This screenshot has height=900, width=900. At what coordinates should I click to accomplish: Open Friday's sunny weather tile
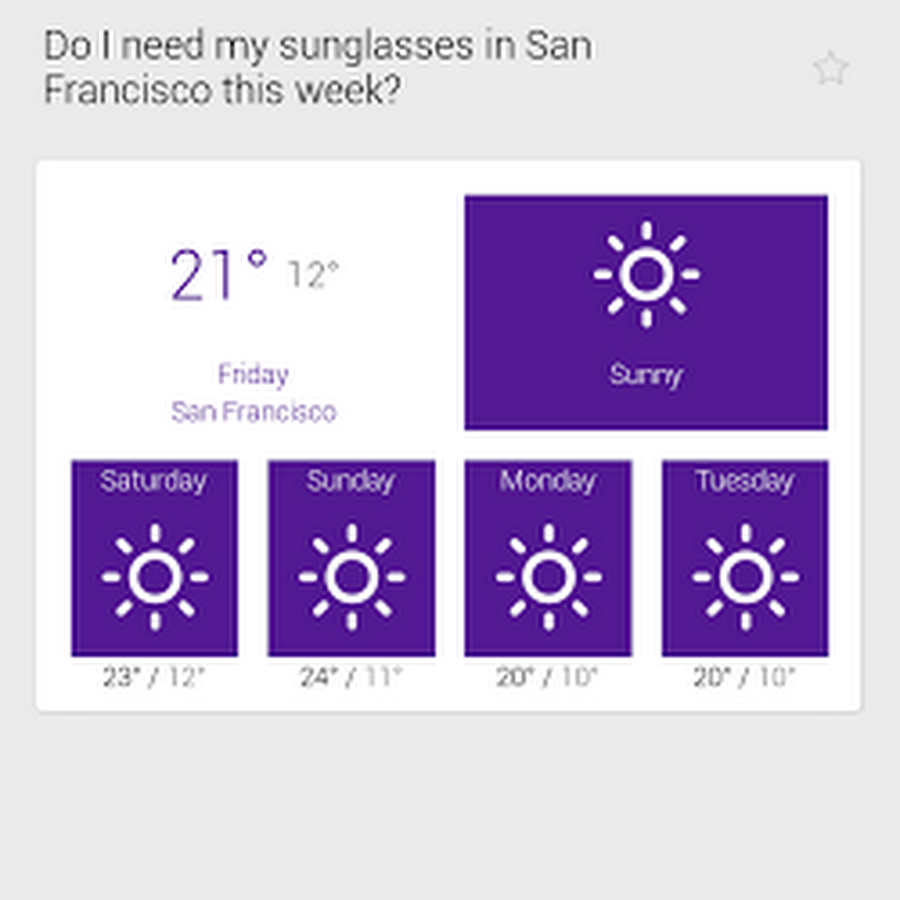646,312
